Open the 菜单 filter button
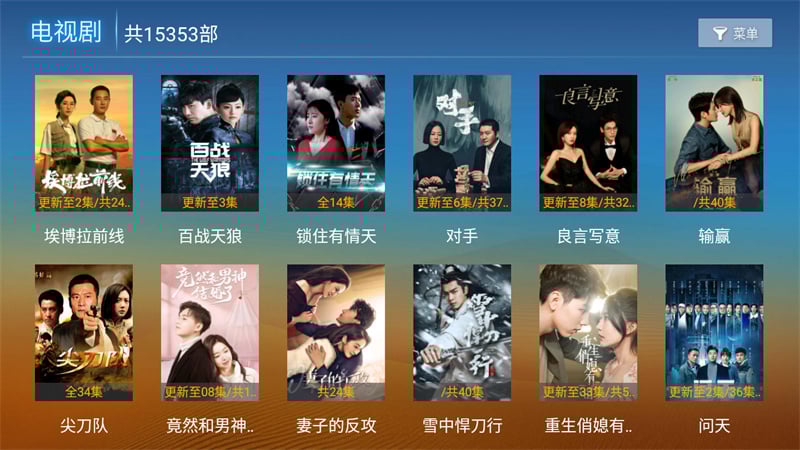The height and width of the screenshot is (450, 800). (x=735, y=33)
